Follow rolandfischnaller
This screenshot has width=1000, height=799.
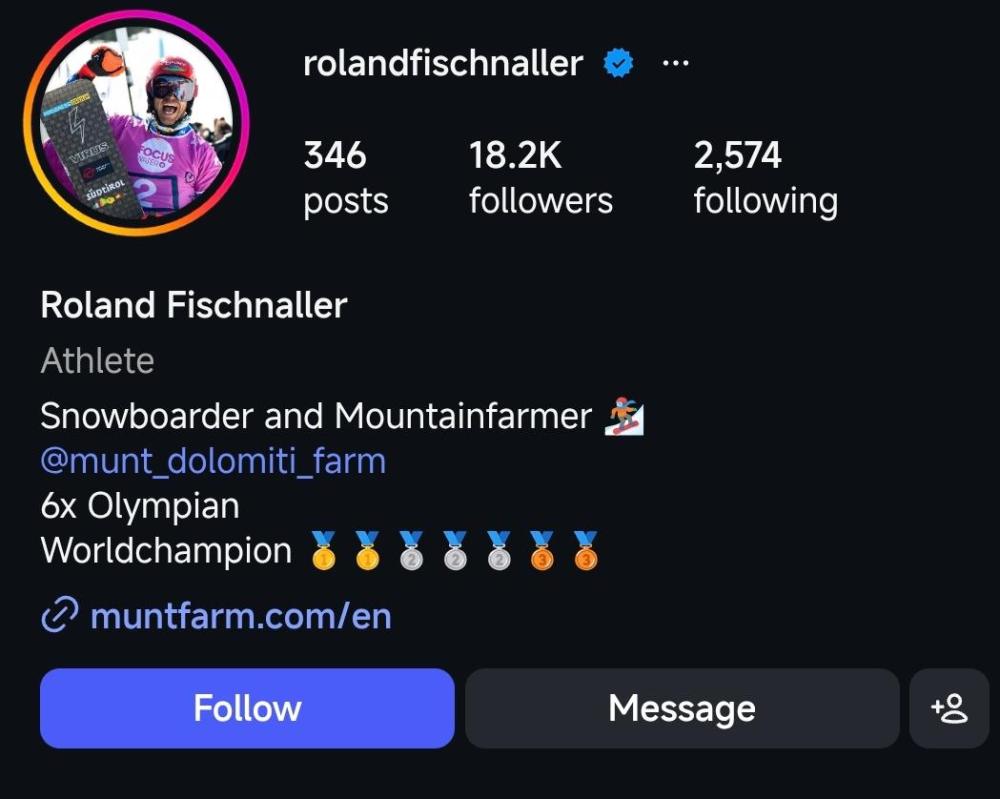[247, 708]
